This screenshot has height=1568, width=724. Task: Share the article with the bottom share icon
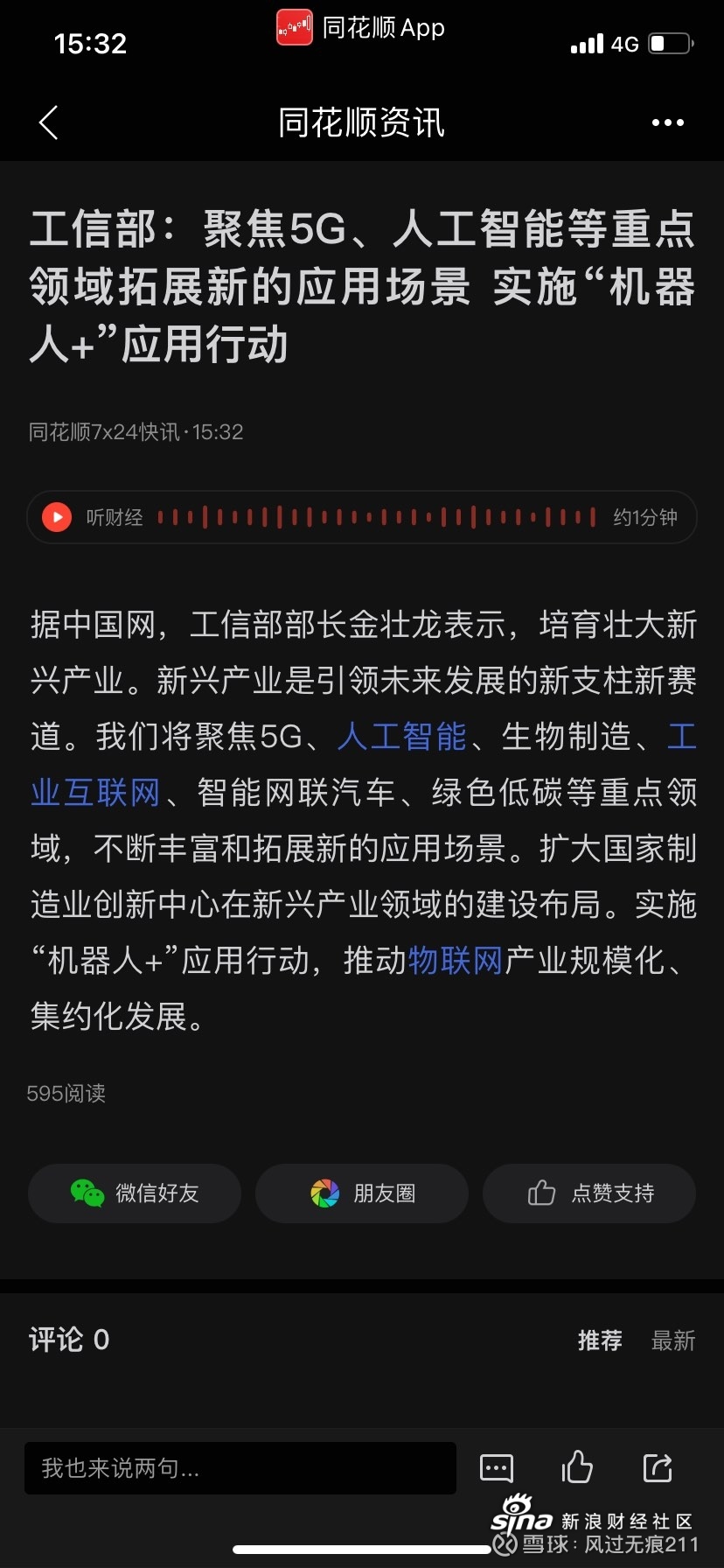pos(658,1467)
